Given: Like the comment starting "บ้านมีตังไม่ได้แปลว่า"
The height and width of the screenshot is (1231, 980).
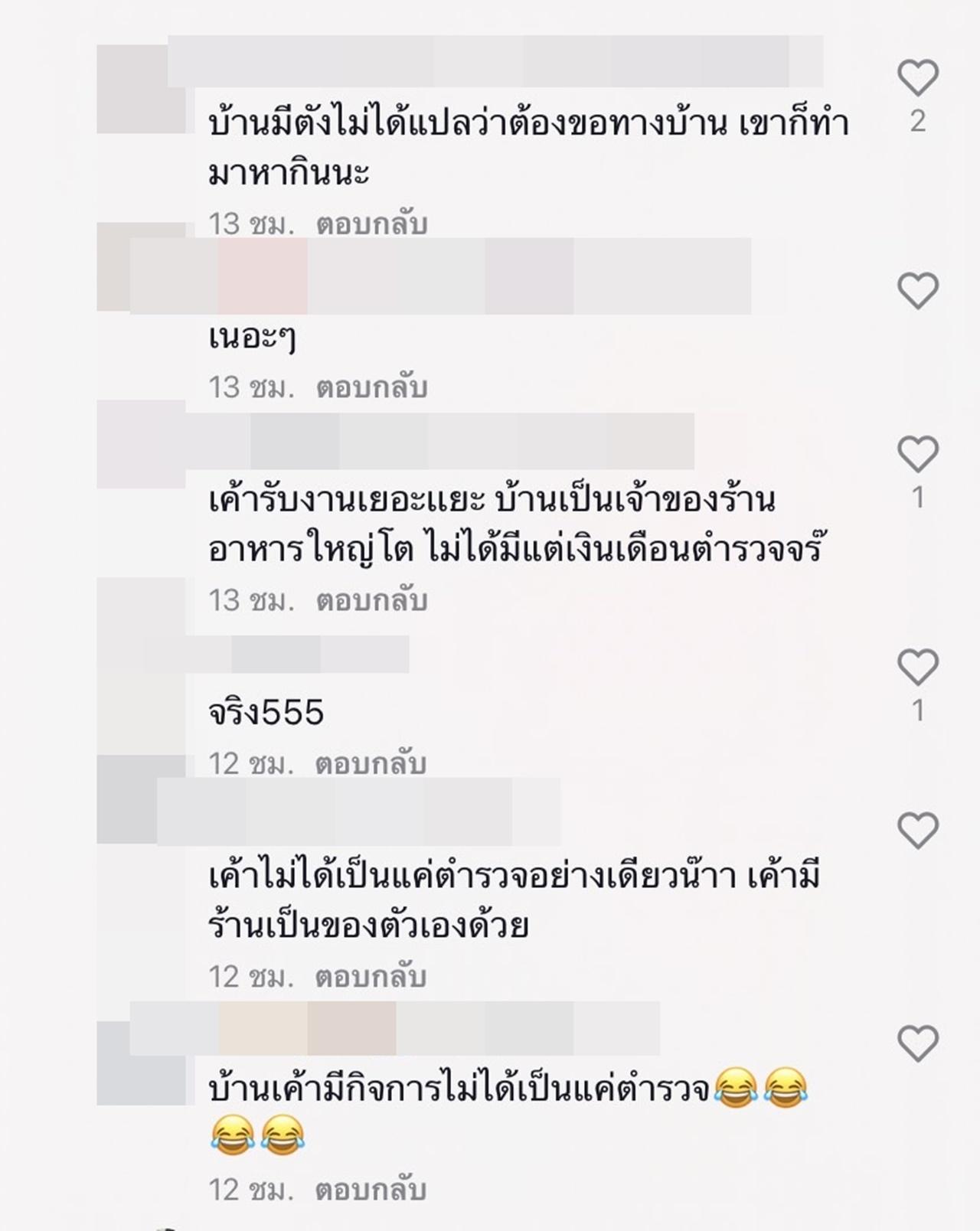Looking at the screenshot, I should [917, 78].
